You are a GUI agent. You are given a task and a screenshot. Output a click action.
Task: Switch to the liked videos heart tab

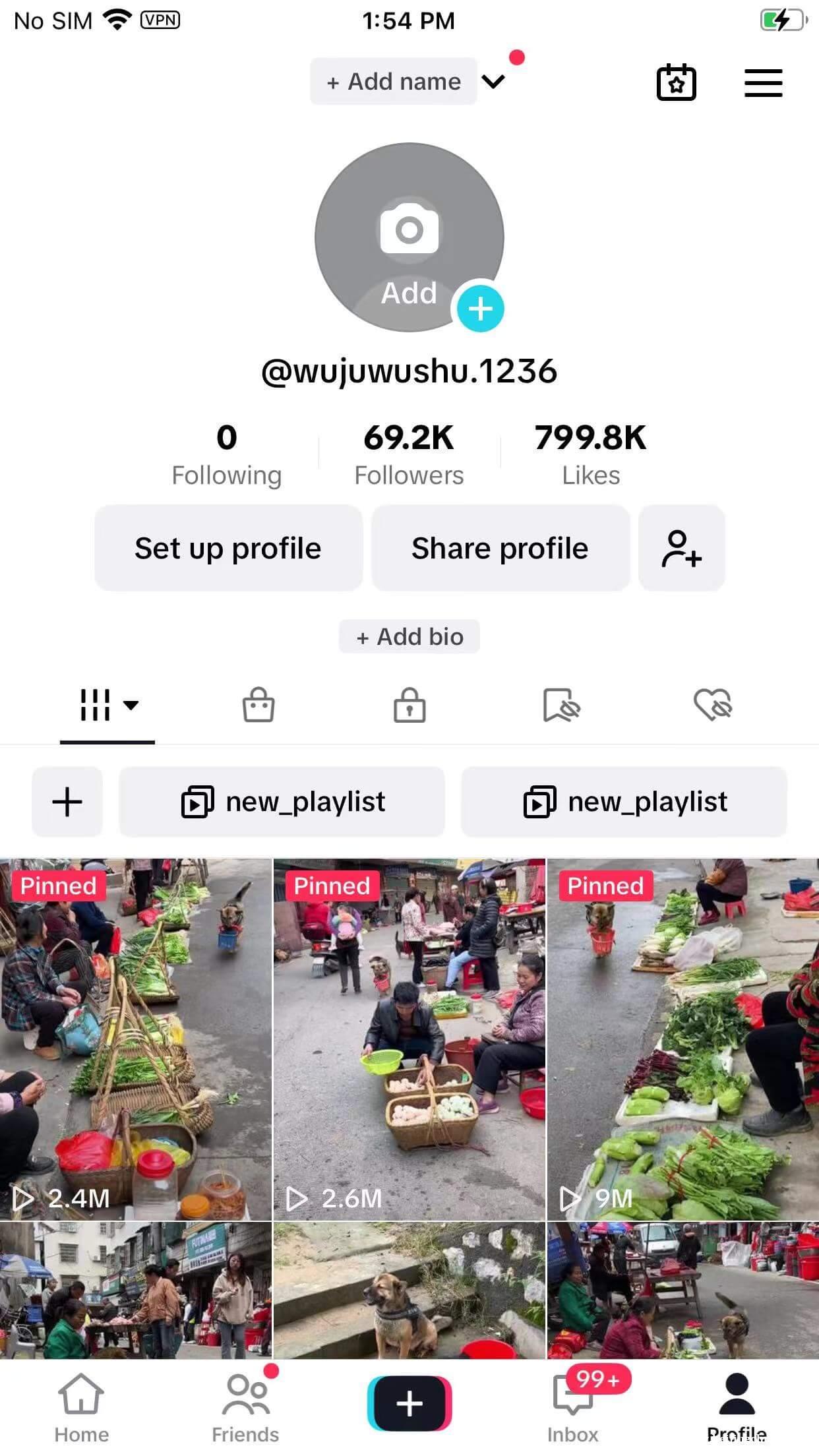click(713, 705)
